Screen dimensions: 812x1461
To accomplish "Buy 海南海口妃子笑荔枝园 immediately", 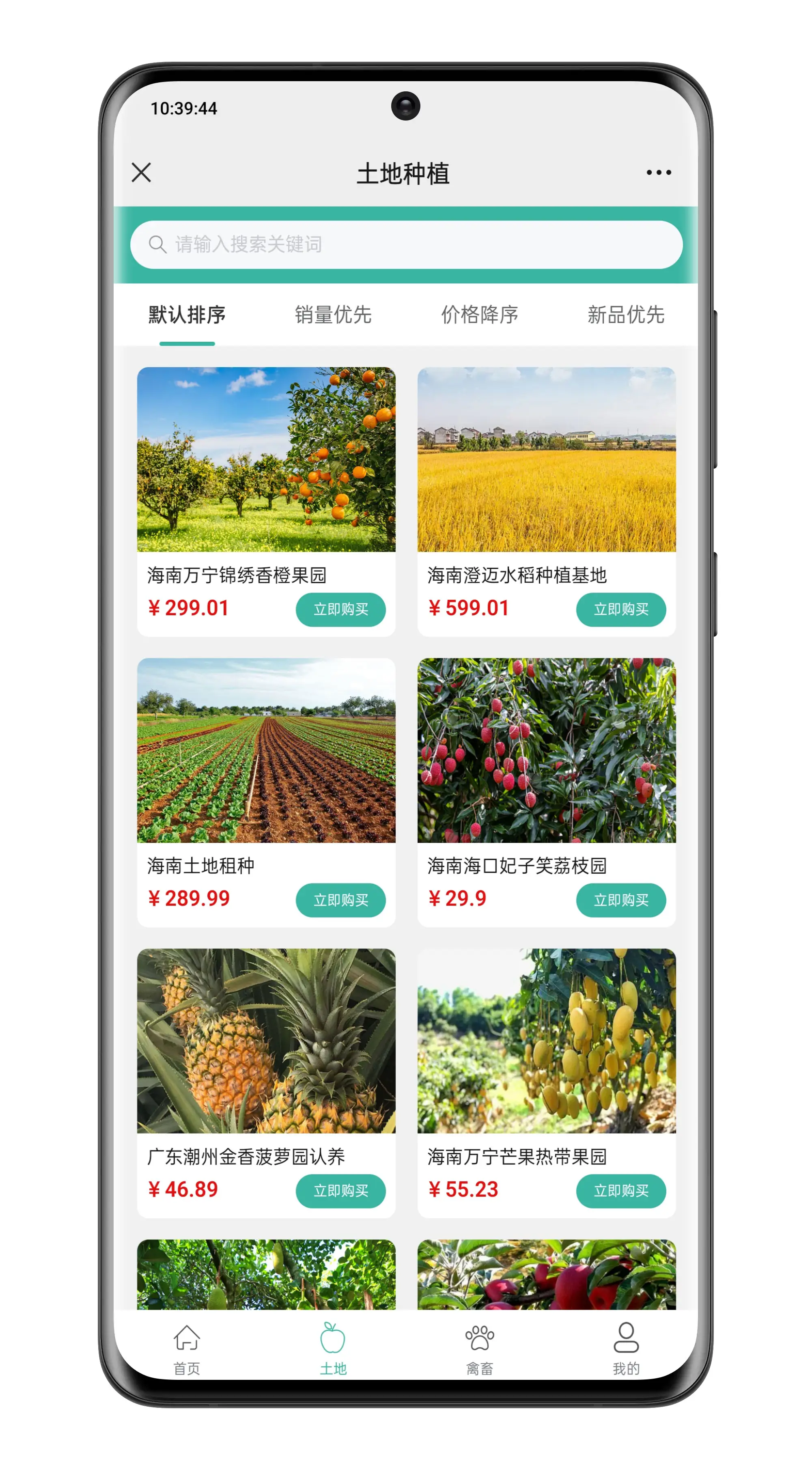I will (620, 899).
